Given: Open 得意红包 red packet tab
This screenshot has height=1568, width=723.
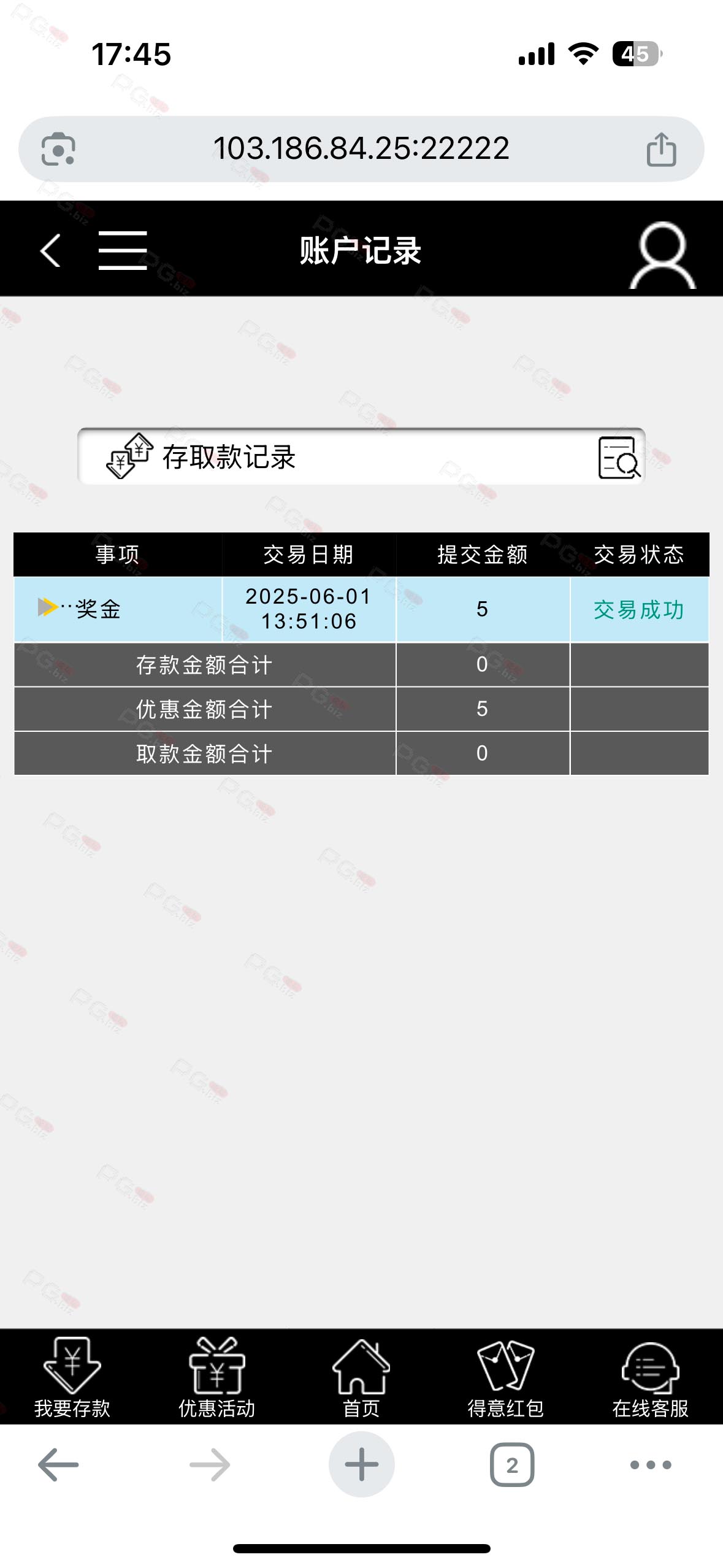Looking at the screenshot, I should 506,1377.
